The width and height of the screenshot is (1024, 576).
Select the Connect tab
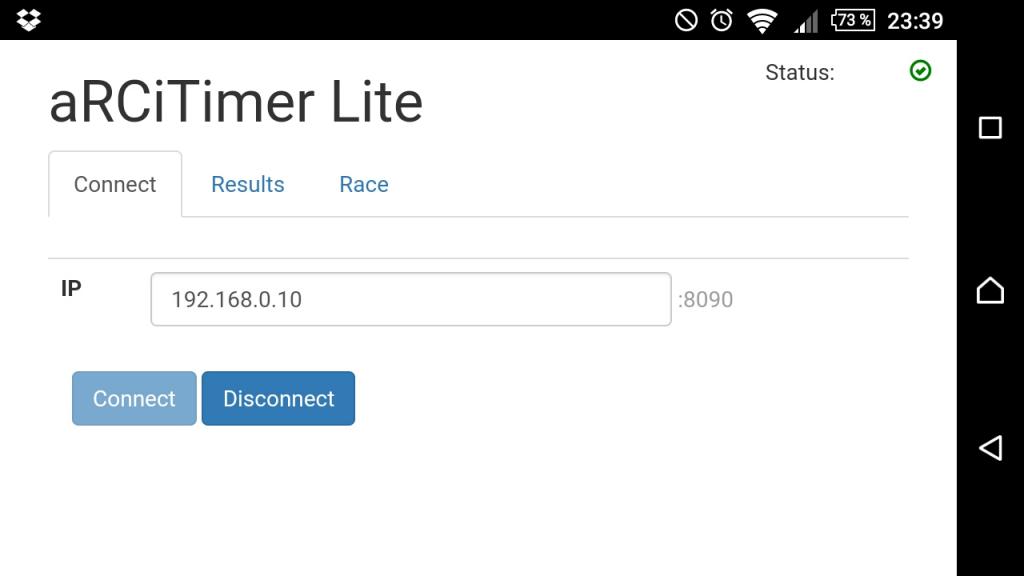pyautogui.click(x=115, y=184)
